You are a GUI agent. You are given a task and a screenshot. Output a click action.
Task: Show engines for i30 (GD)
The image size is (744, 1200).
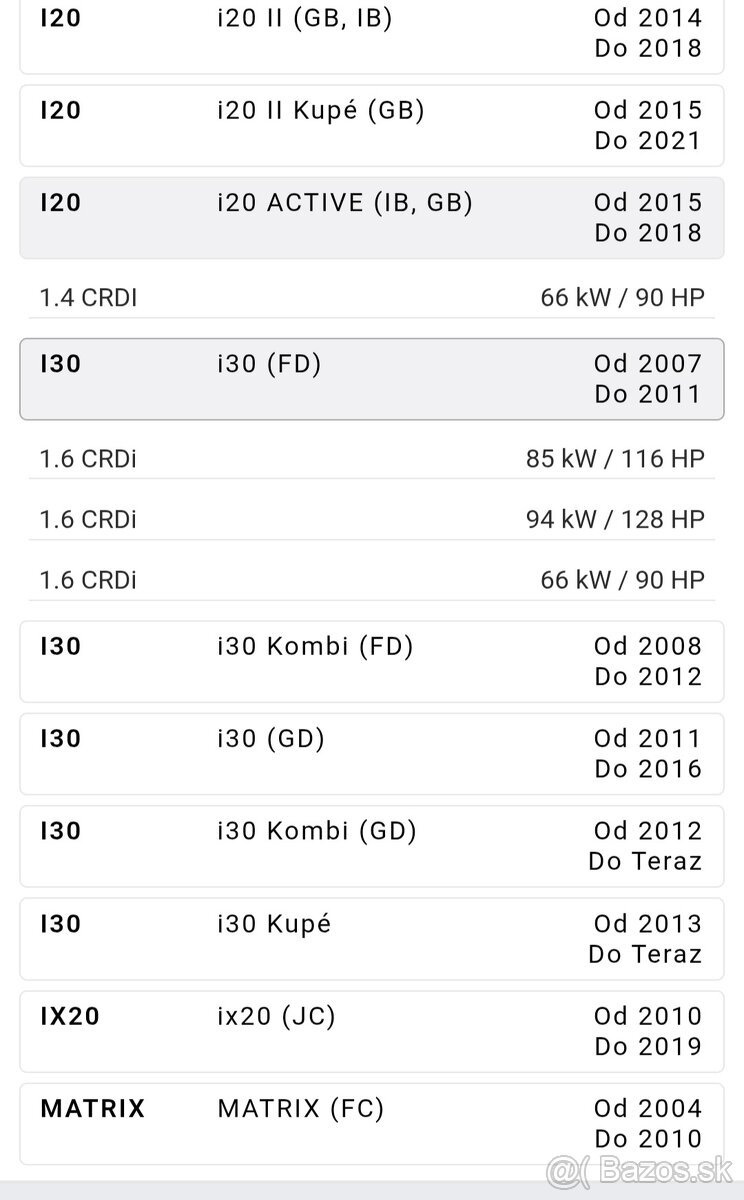[x=371, y=754]
